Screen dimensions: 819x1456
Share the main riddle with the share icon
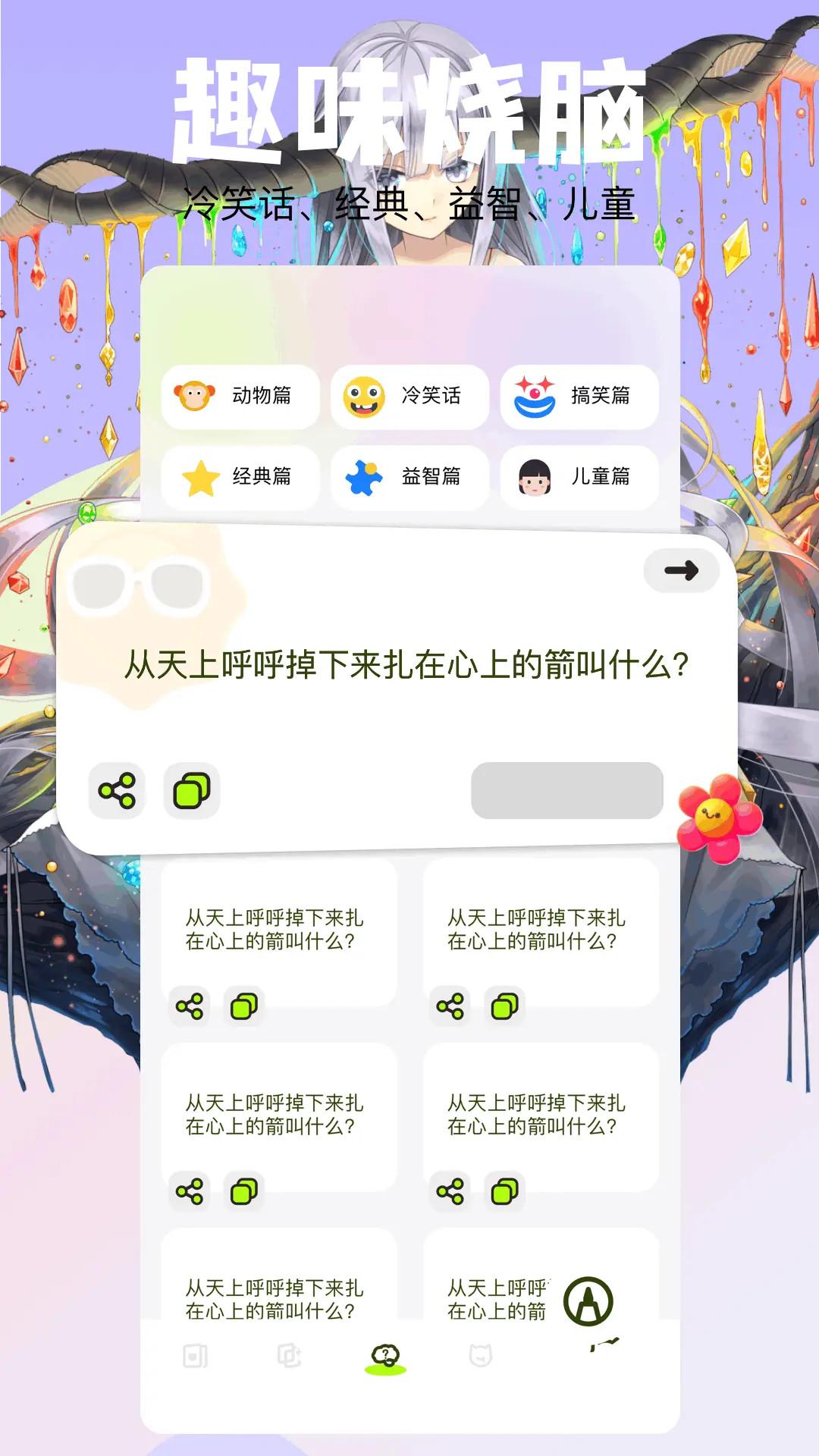115,790
